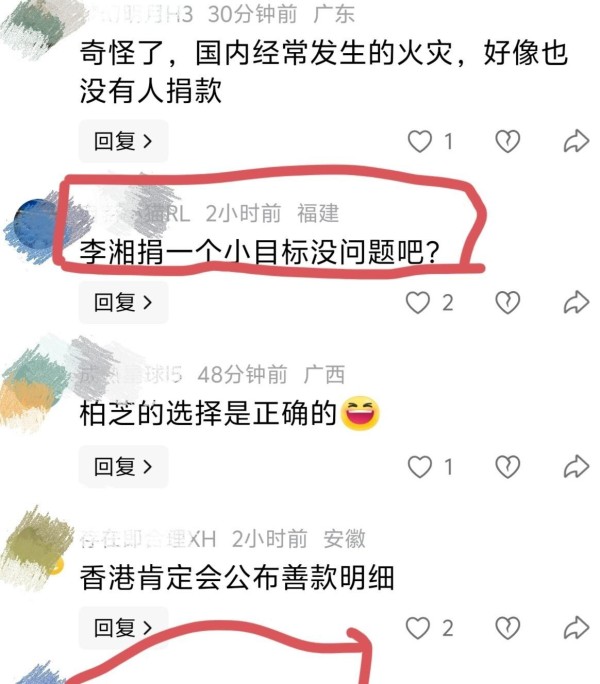Reply to the comment 柏芝的选择是正确的
The height and width of the screenshot is (684, 600).
(123, 466)
